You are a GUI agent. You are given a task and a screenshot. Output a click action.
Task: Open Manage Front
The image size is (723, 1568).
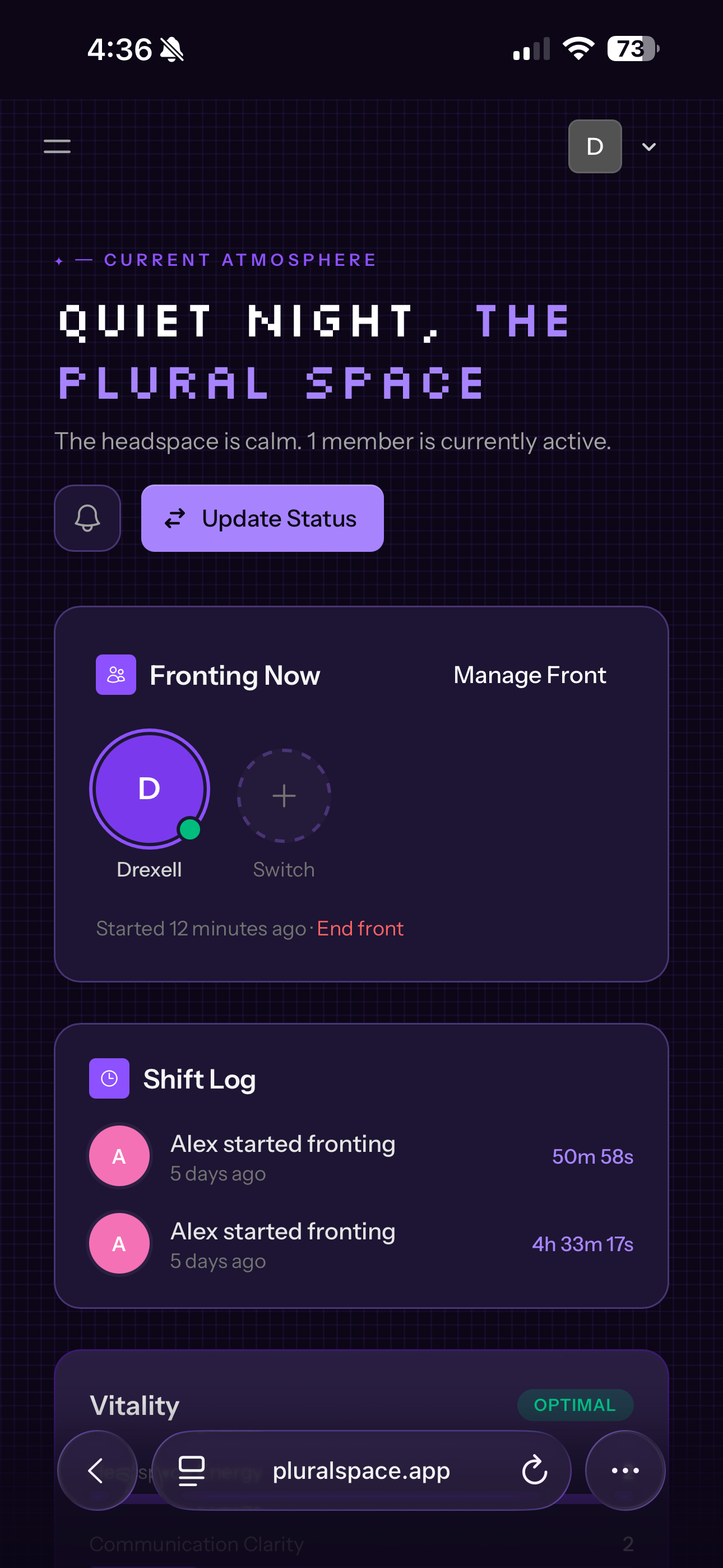[530, 675]
